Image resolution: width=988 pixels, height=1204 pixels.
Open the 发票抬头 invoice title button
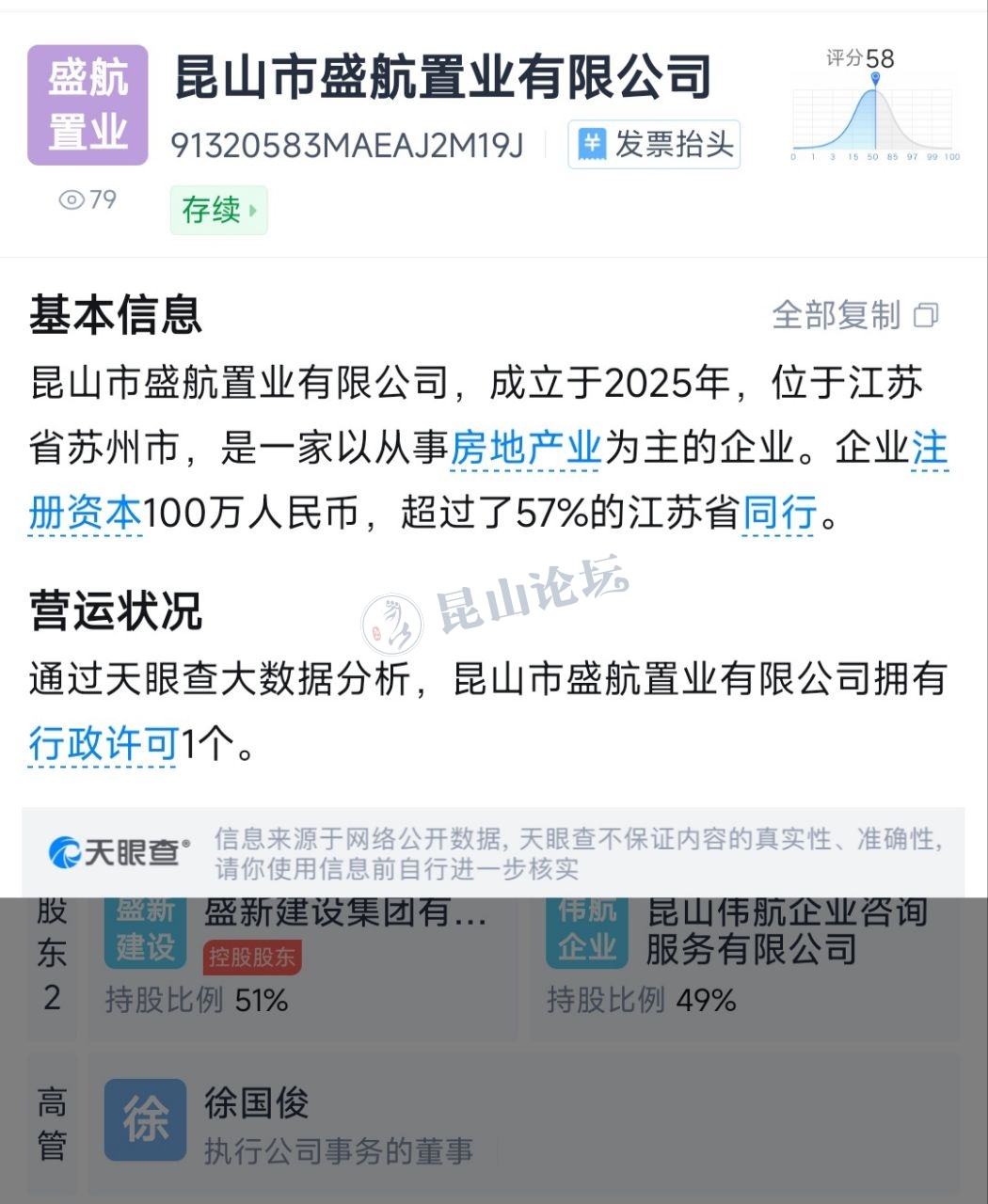(654, 145)
